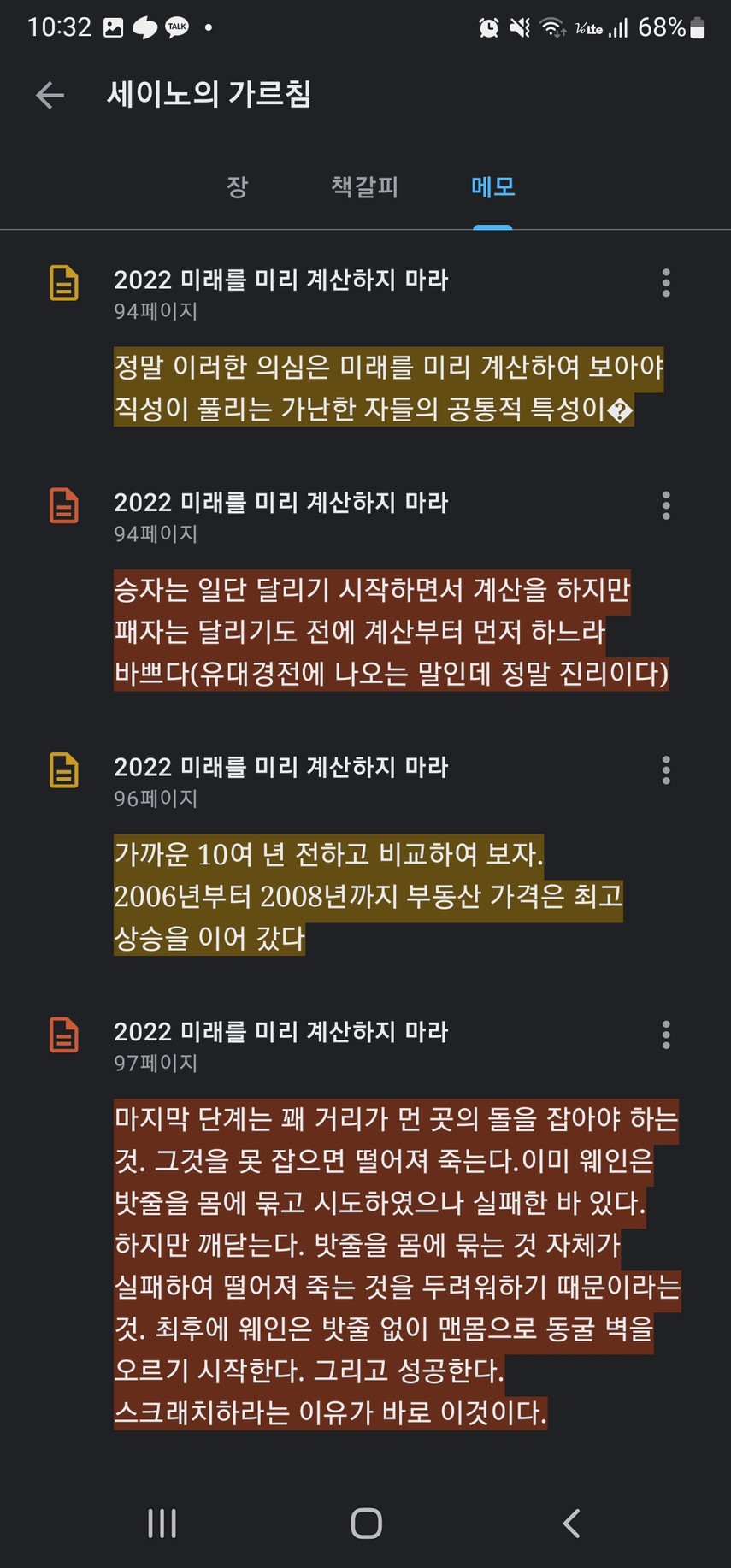Screen dimensions: 731x1568
Task: Open overflow menu for the 마지막 단계는 memo
Action: point(666,1035)
